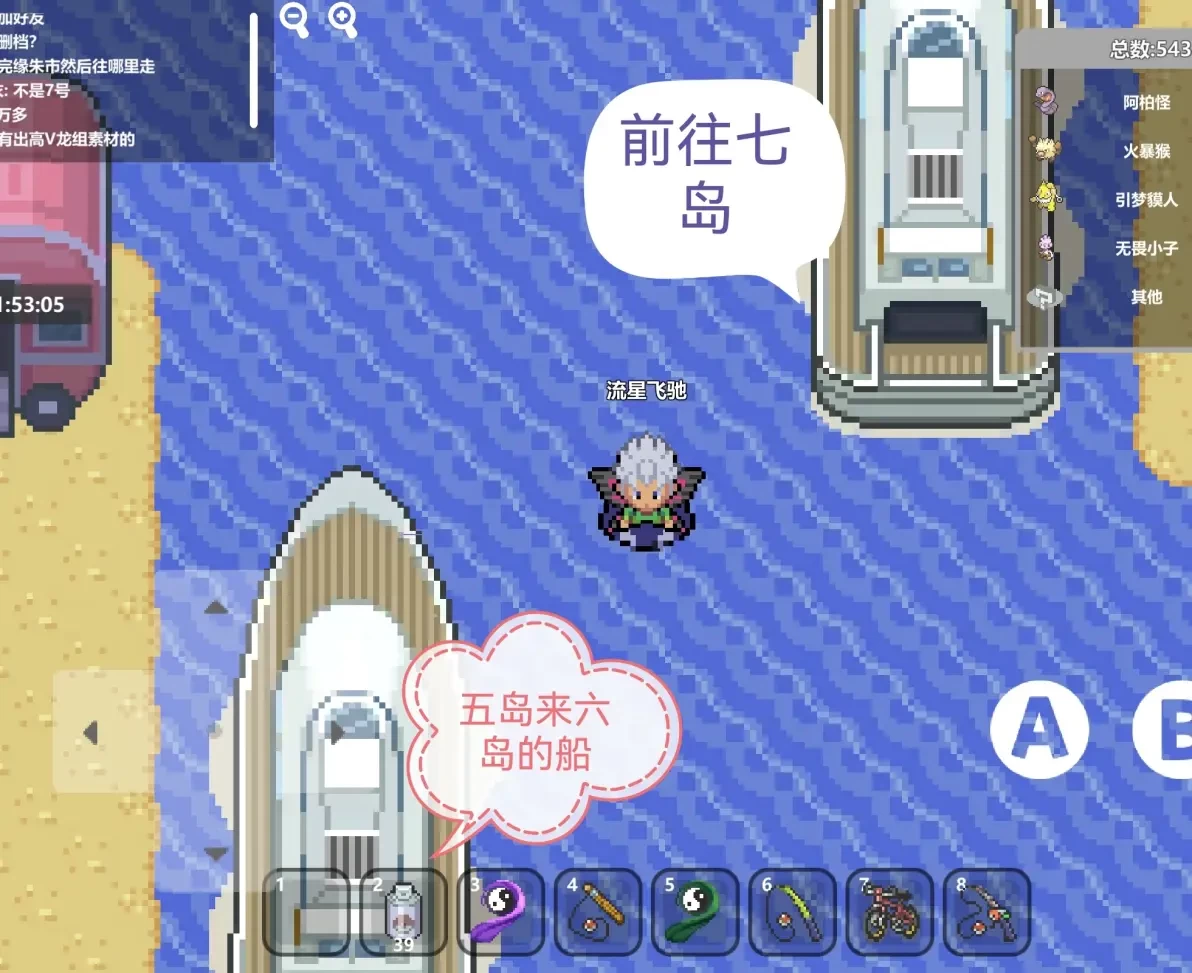Select 引梦貘人 in the side list
Viewport: 1192px width, 973px height.
pyautogui.click(x=1146, y=199)
